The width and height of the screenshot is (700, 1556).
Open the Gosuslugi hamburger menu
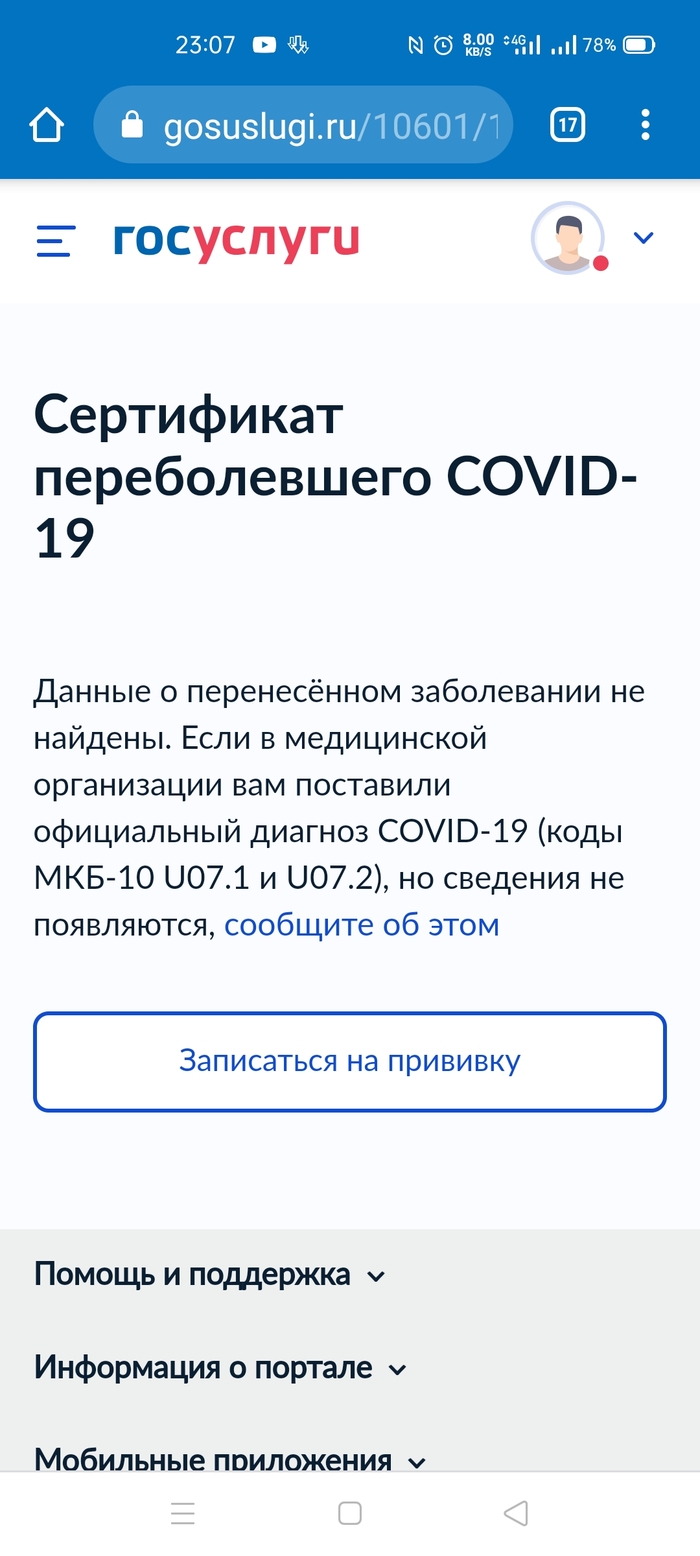(56, 241)
